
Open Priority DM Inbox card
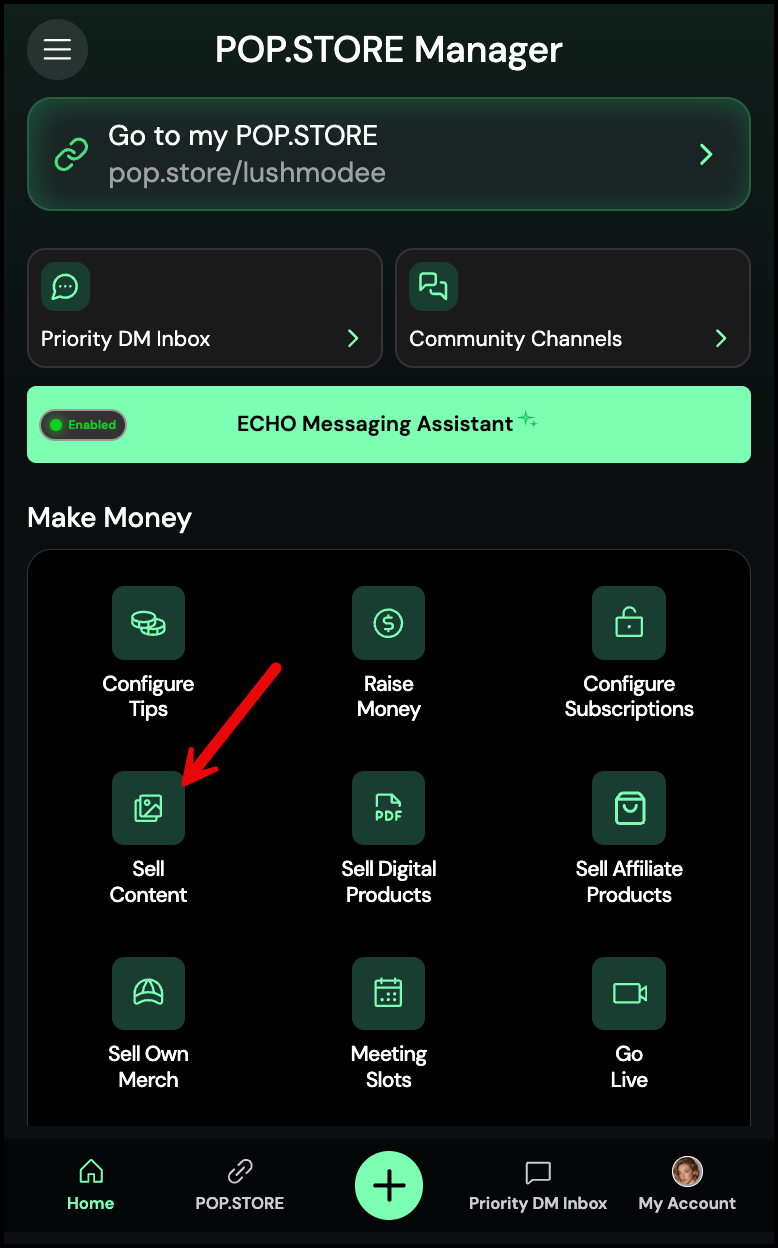(x=204, y=308)
